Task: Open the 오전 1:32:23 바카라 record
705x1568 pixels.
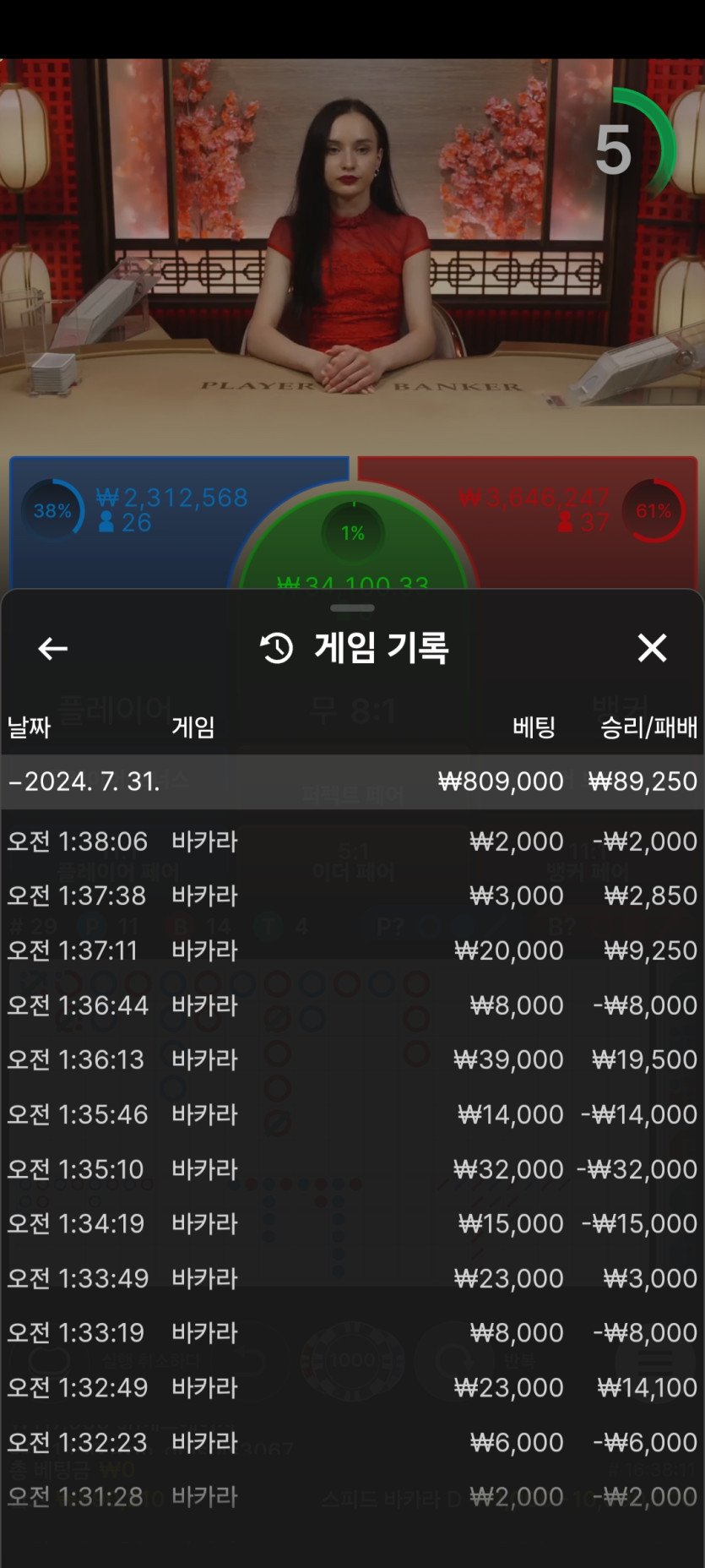Action: 352,1442
